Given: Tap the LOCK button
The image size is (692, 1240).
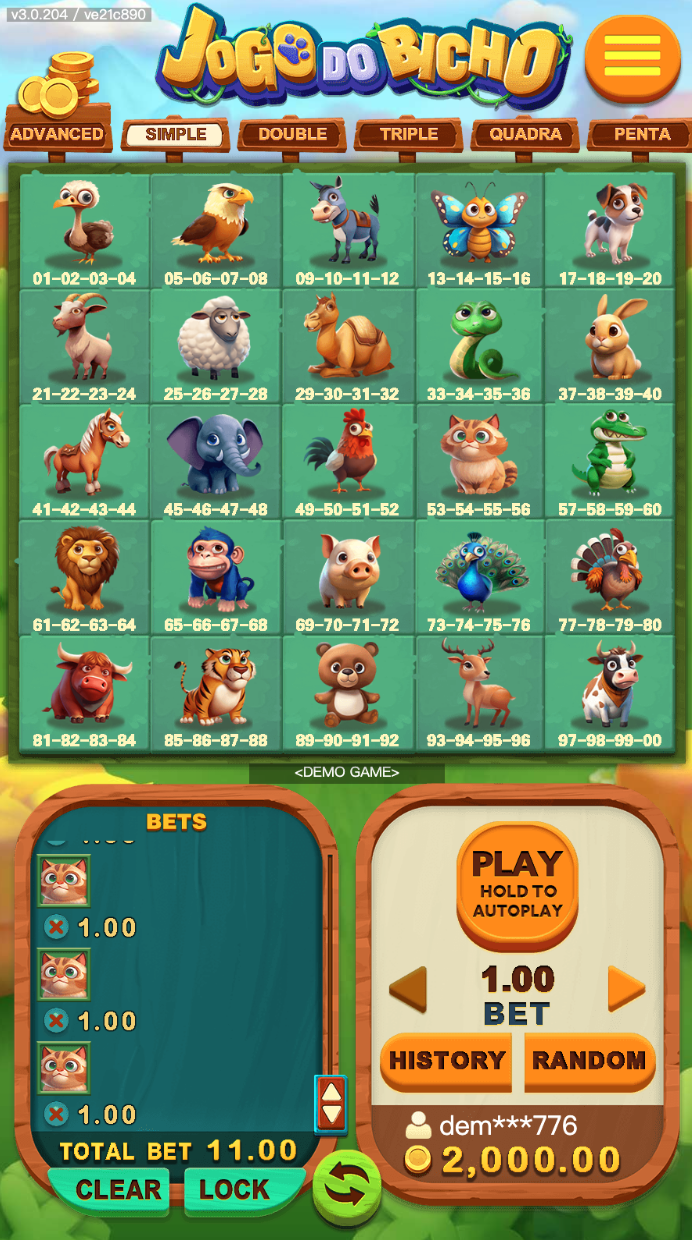Looking at the screenshot, I should click(x=235, y=1190).
